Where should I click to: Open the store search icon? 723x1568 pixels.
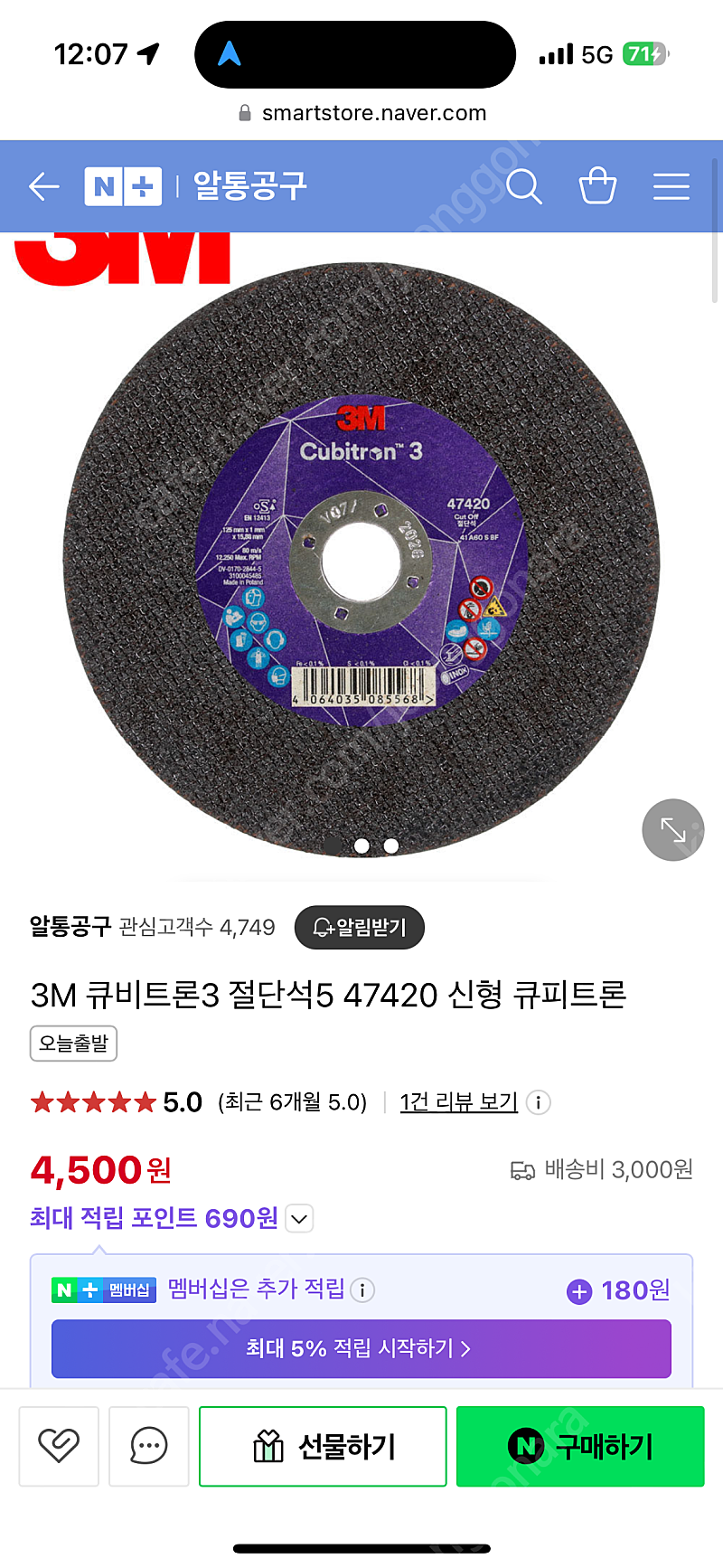524,186
